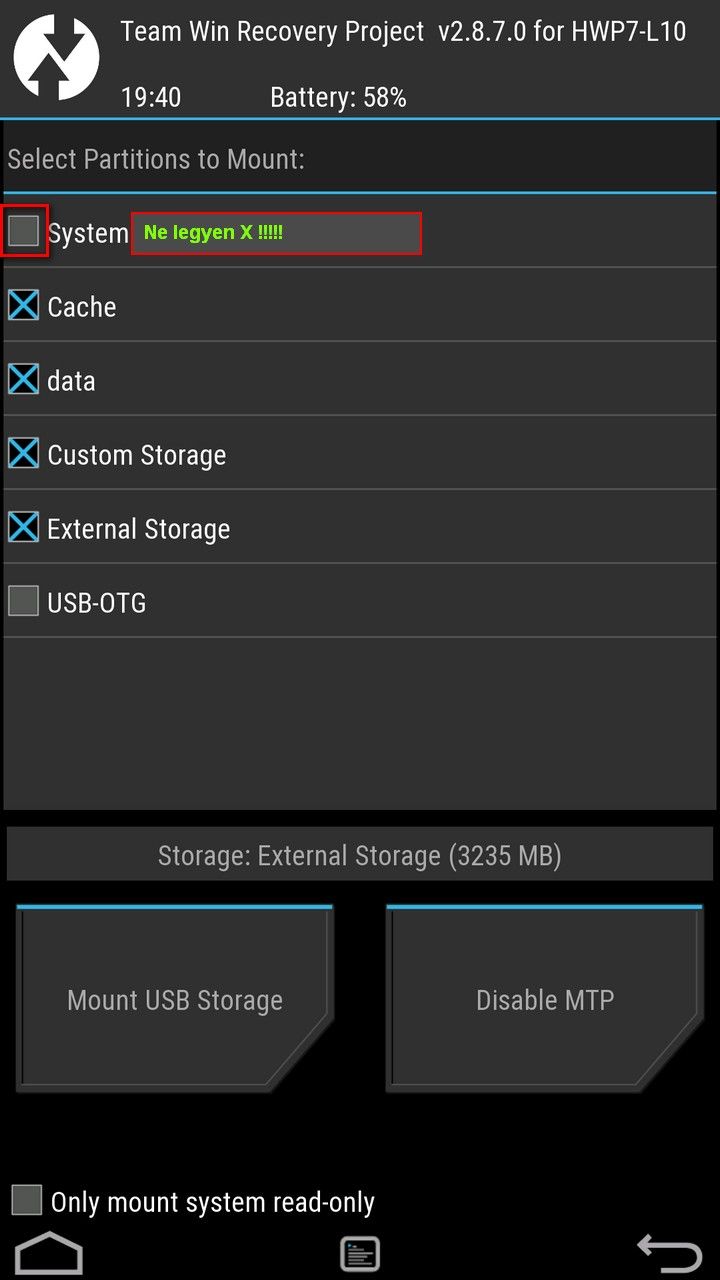Open the Storage: External Storage selector
Viewport: 720px width, 1280px height.
[x=360, y=856]
